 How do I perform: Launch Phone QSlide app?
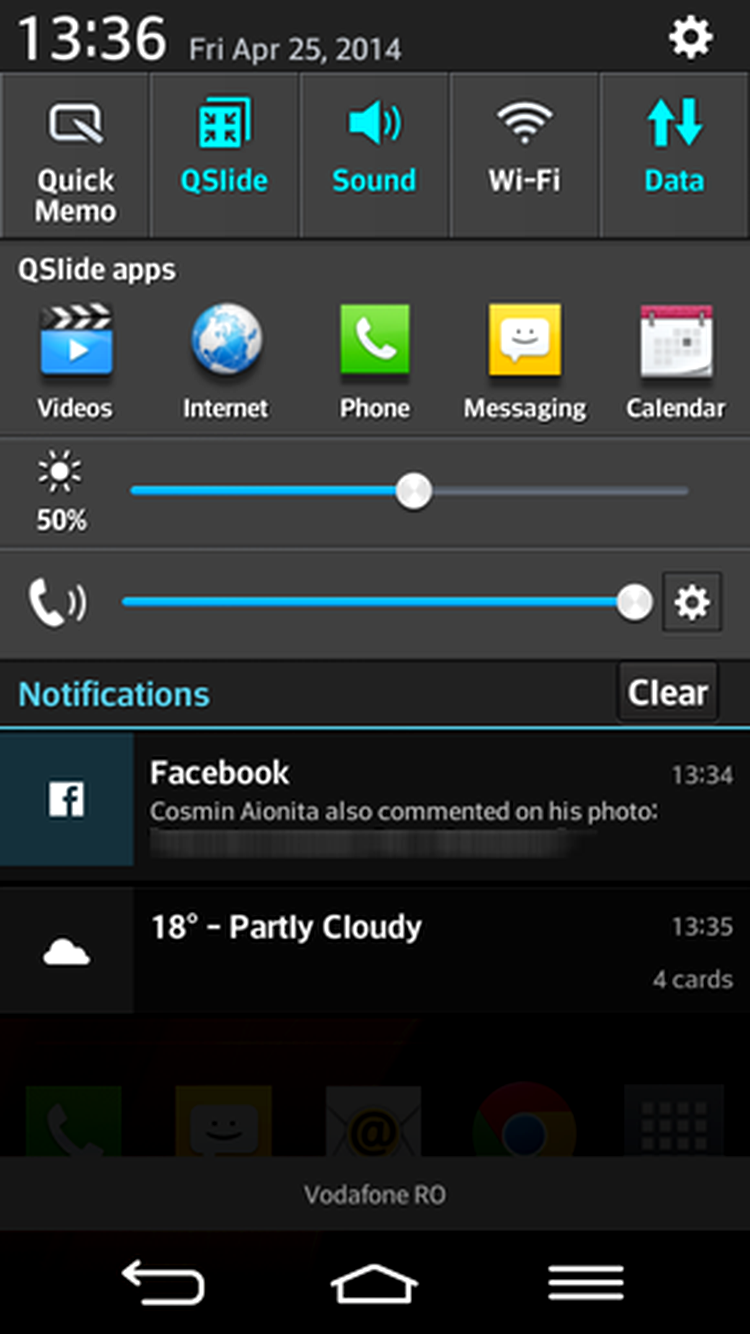[x=375, y=362]
